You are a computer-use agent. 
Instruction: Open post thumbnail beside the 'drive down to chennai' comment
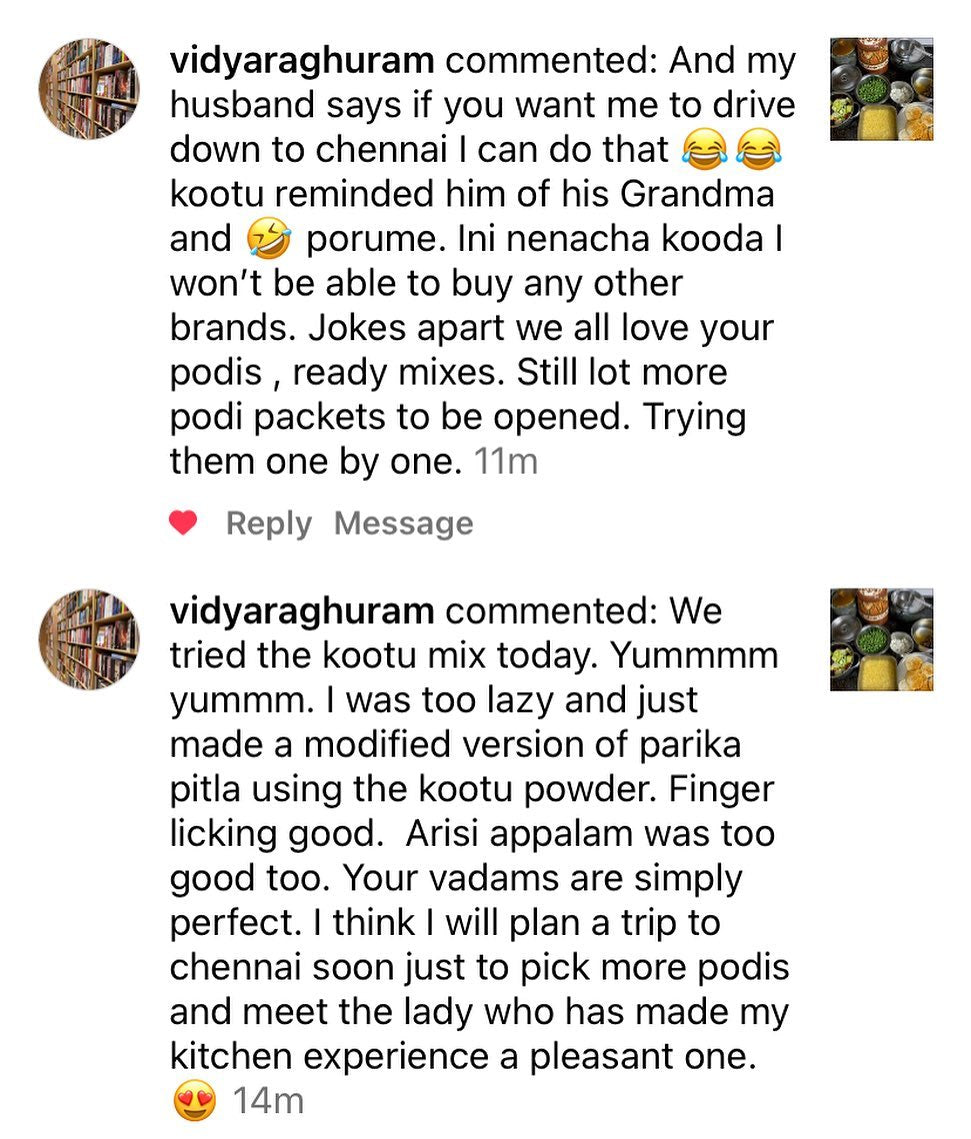881,89
